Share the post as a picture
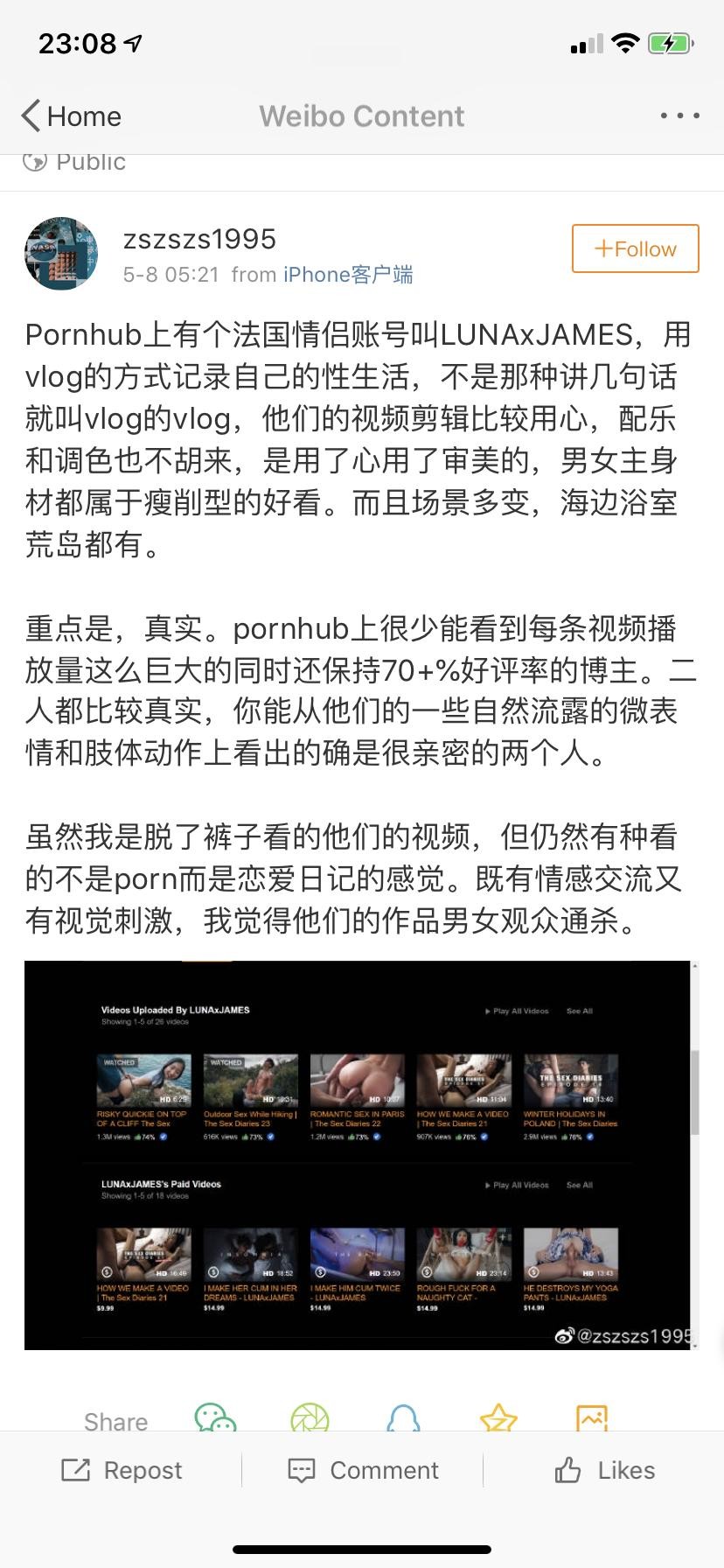The image size is (724, 1568). click(592, 1418)
